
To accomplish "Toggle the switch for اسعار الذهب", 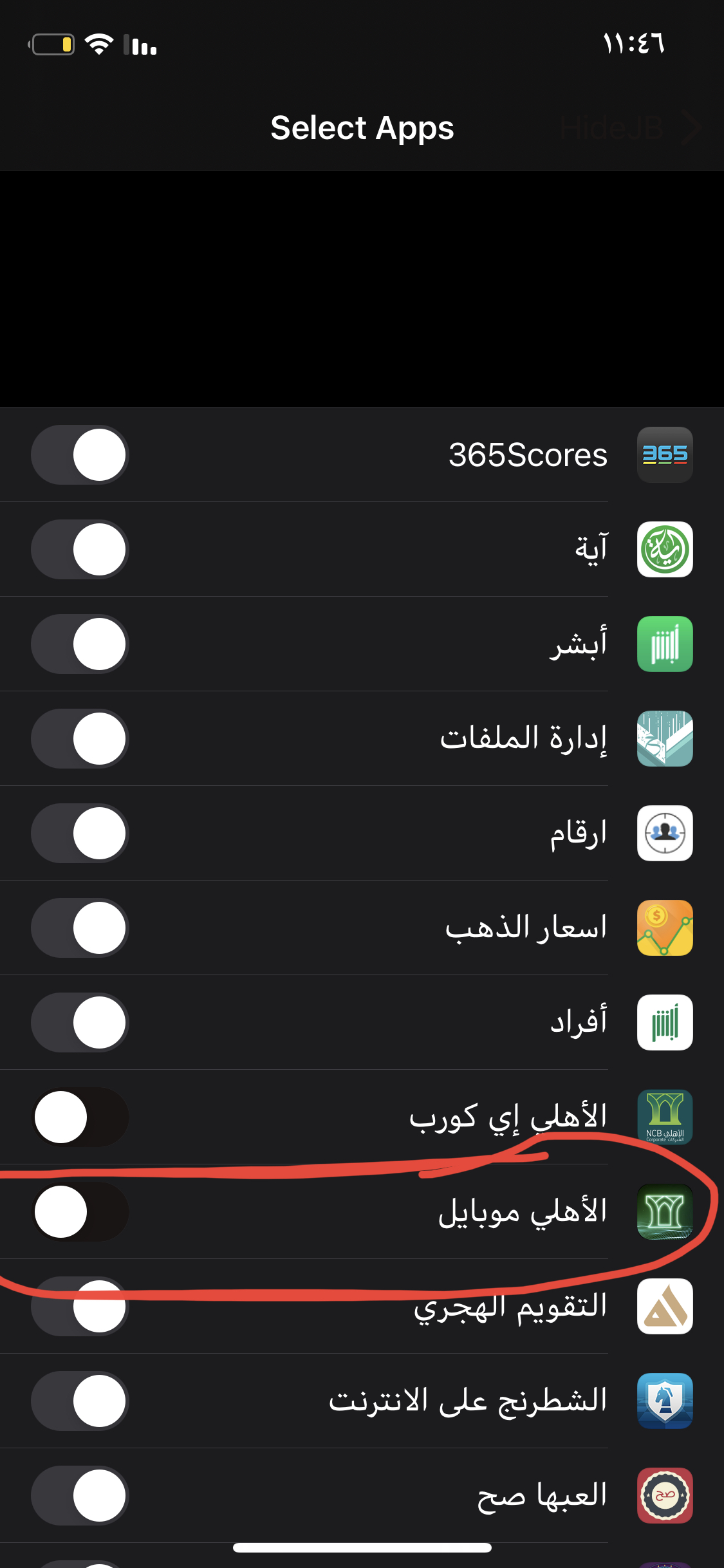I will click(x=80, y=928).
